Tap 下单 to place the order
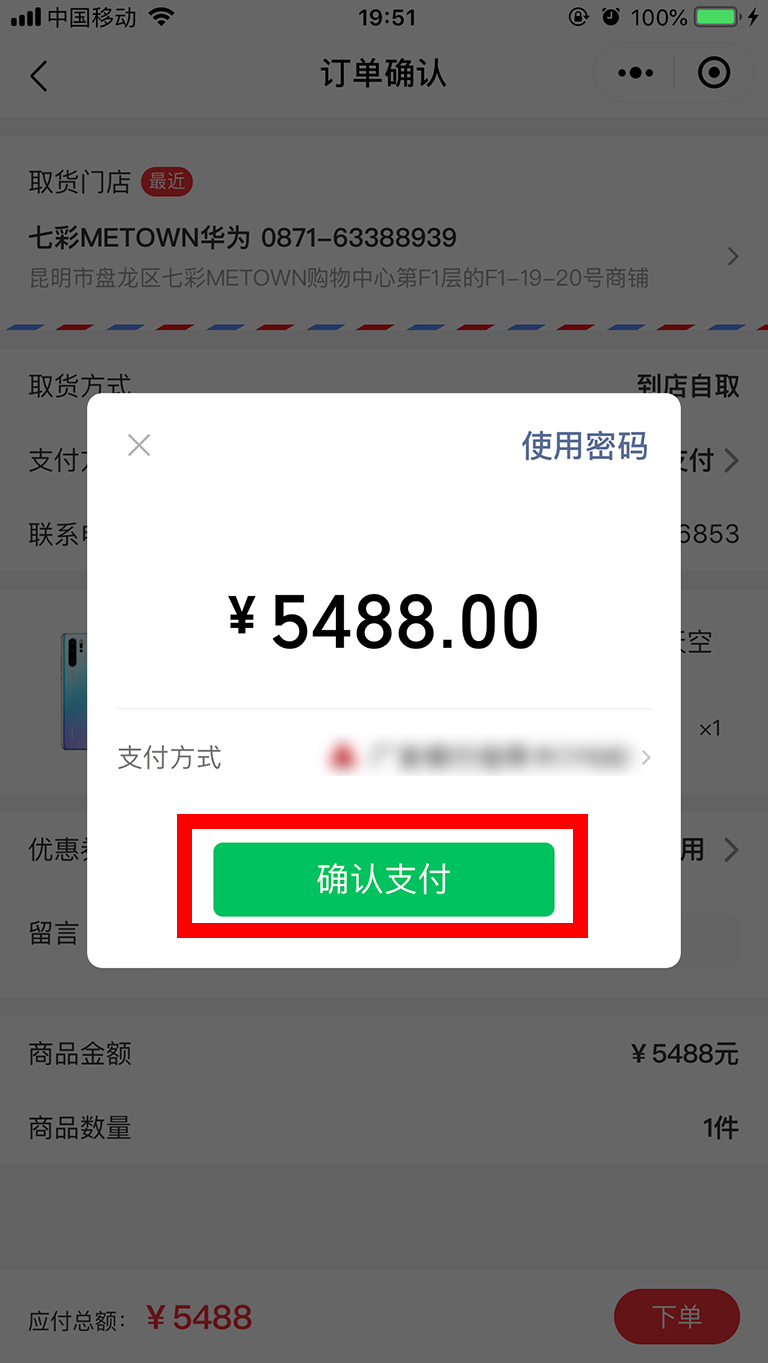 point(676,1316)
